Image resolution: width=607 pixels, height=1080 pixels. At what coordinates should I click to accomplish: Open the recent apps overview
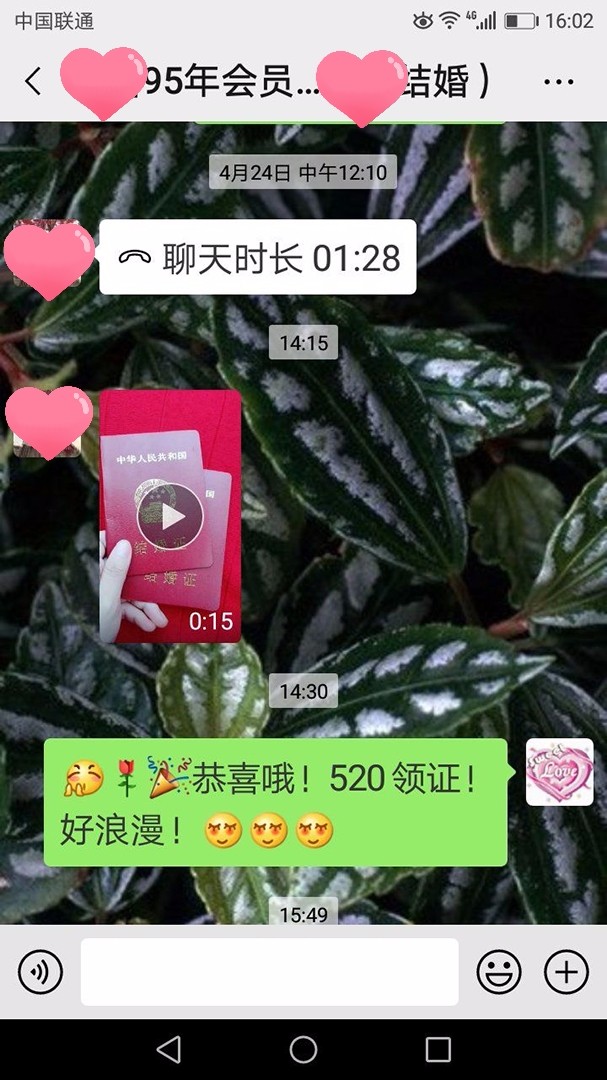click(438, 1049)
